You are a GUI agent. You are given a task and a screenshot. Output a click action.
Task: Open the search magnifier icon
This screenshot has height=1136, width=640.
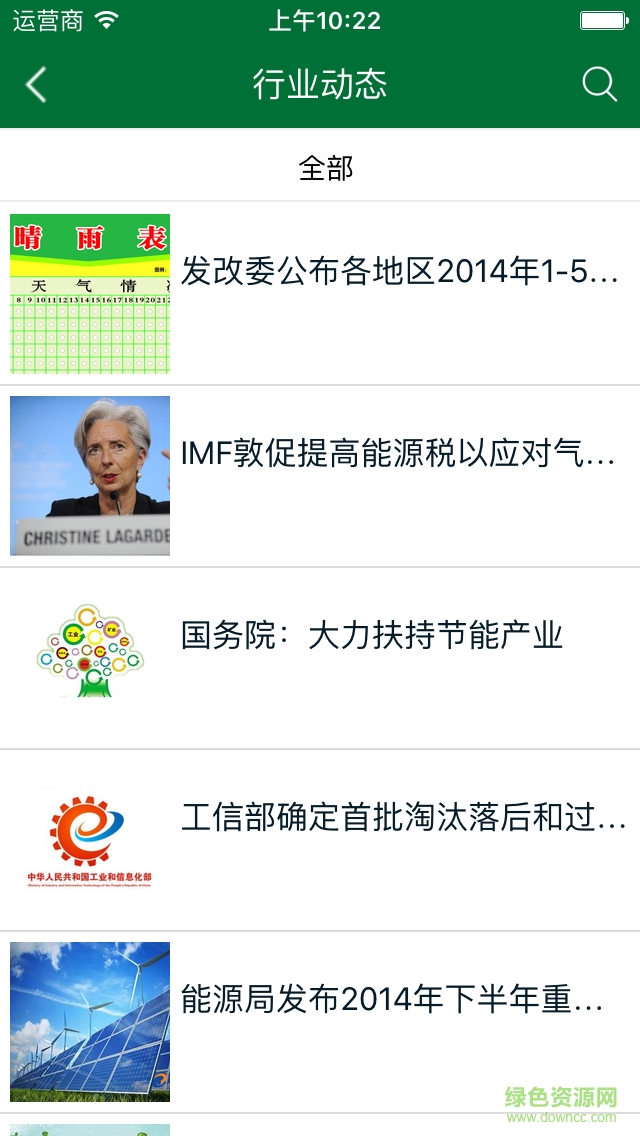coord(599,85)
